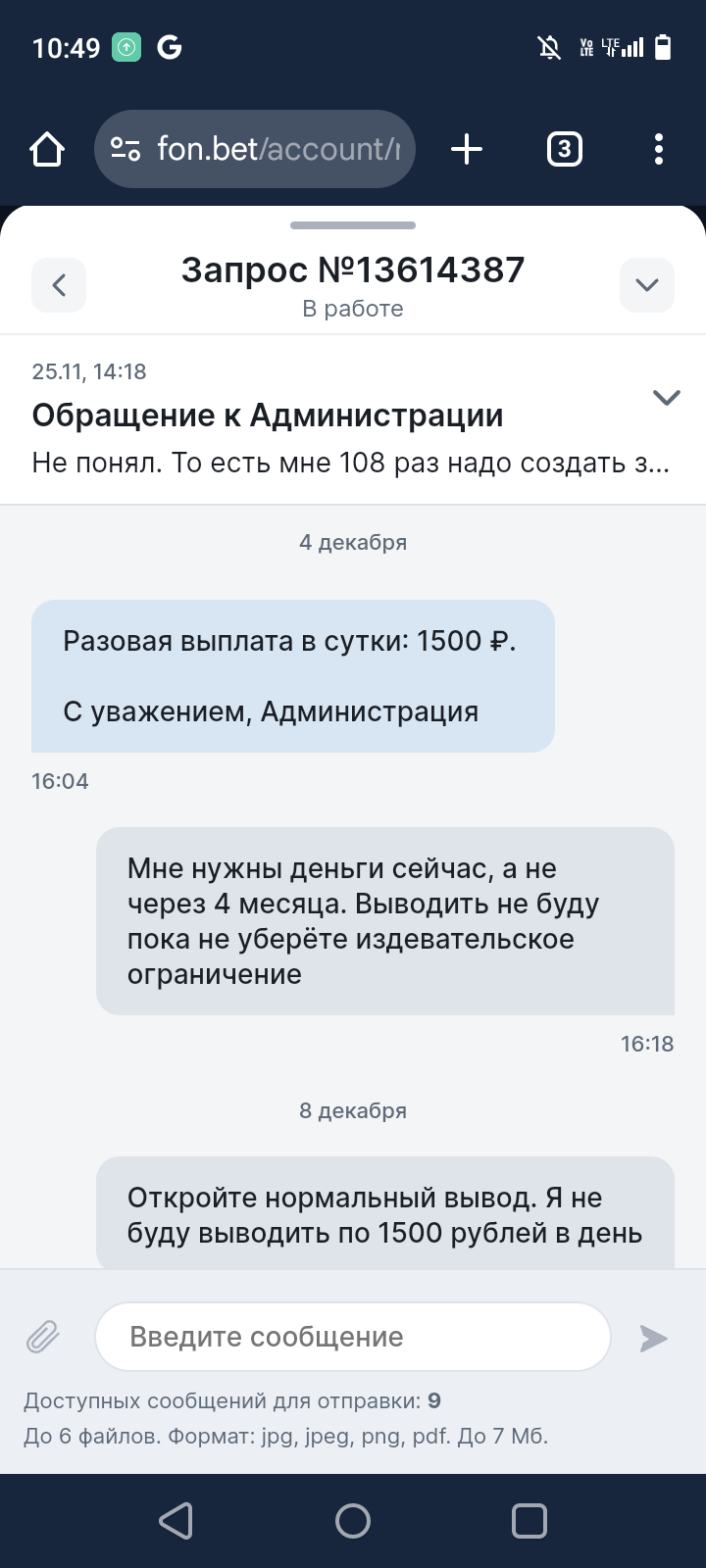This screenshot has height=1568, width=706.
Task: Tap the system back button
Action: pyautogui.click(x=176, y=1521)
